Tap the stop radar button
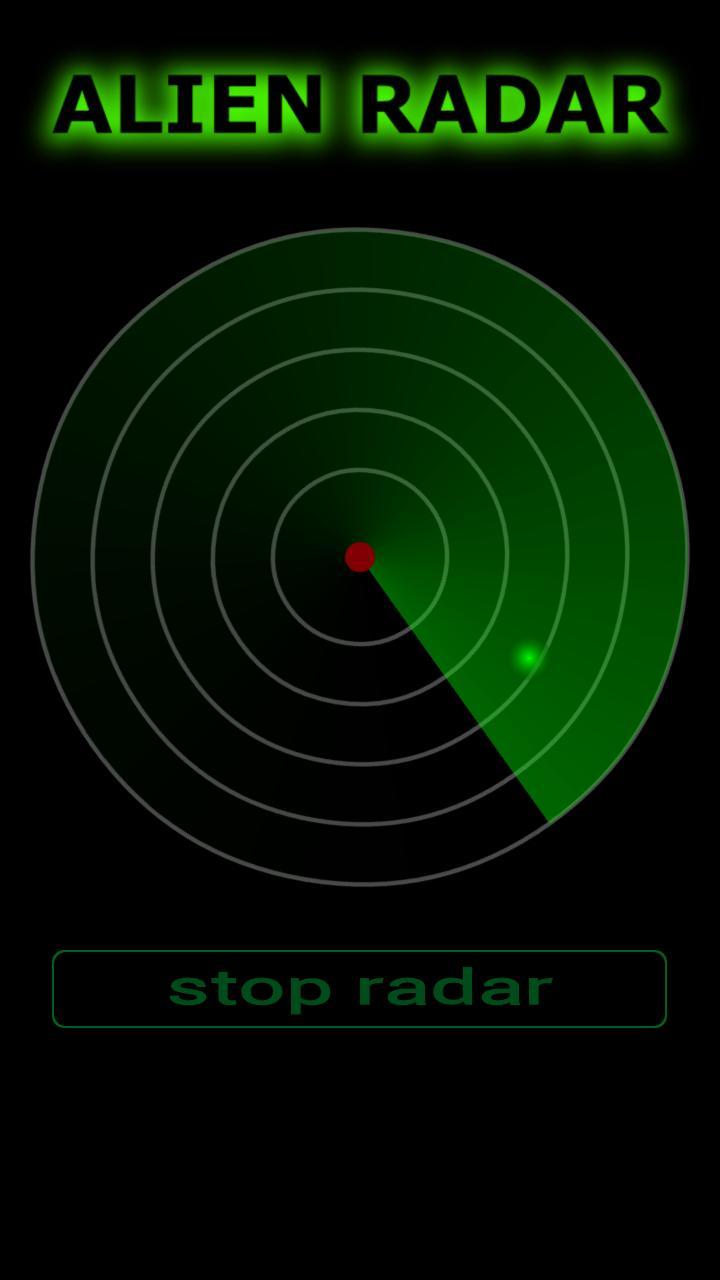Screen dimensions: 720x1280 [359, 988]
